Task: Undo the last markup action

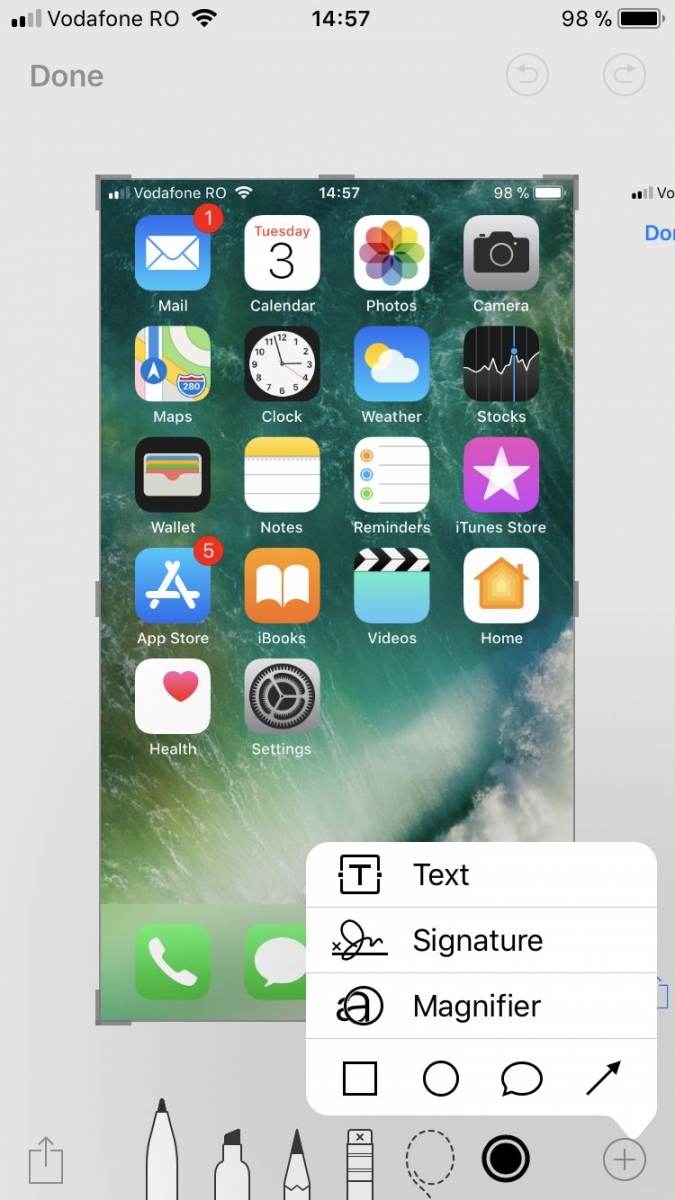Action: [527, 76]
